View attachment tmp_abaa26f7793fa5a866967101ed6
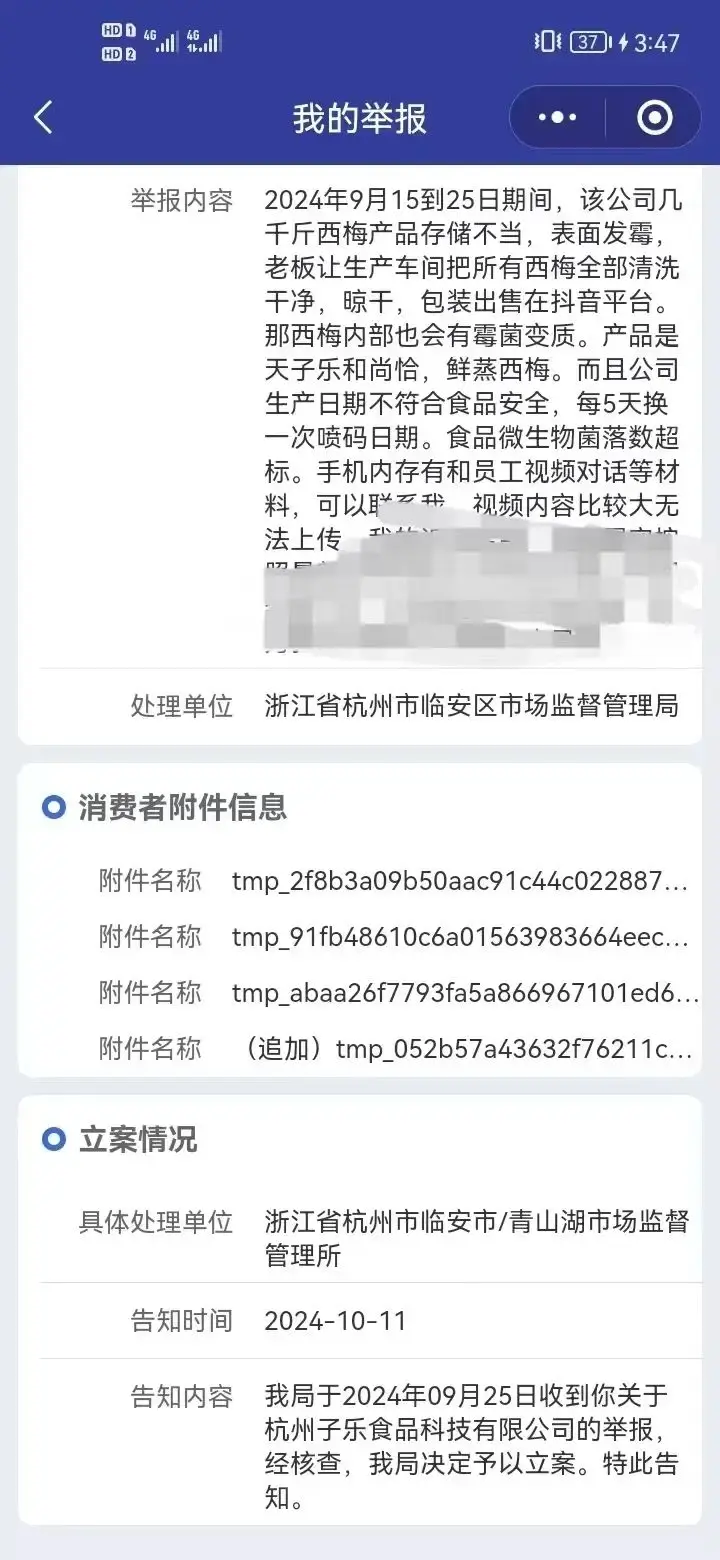The image size is (720, 1560). (x=465, y=993)
